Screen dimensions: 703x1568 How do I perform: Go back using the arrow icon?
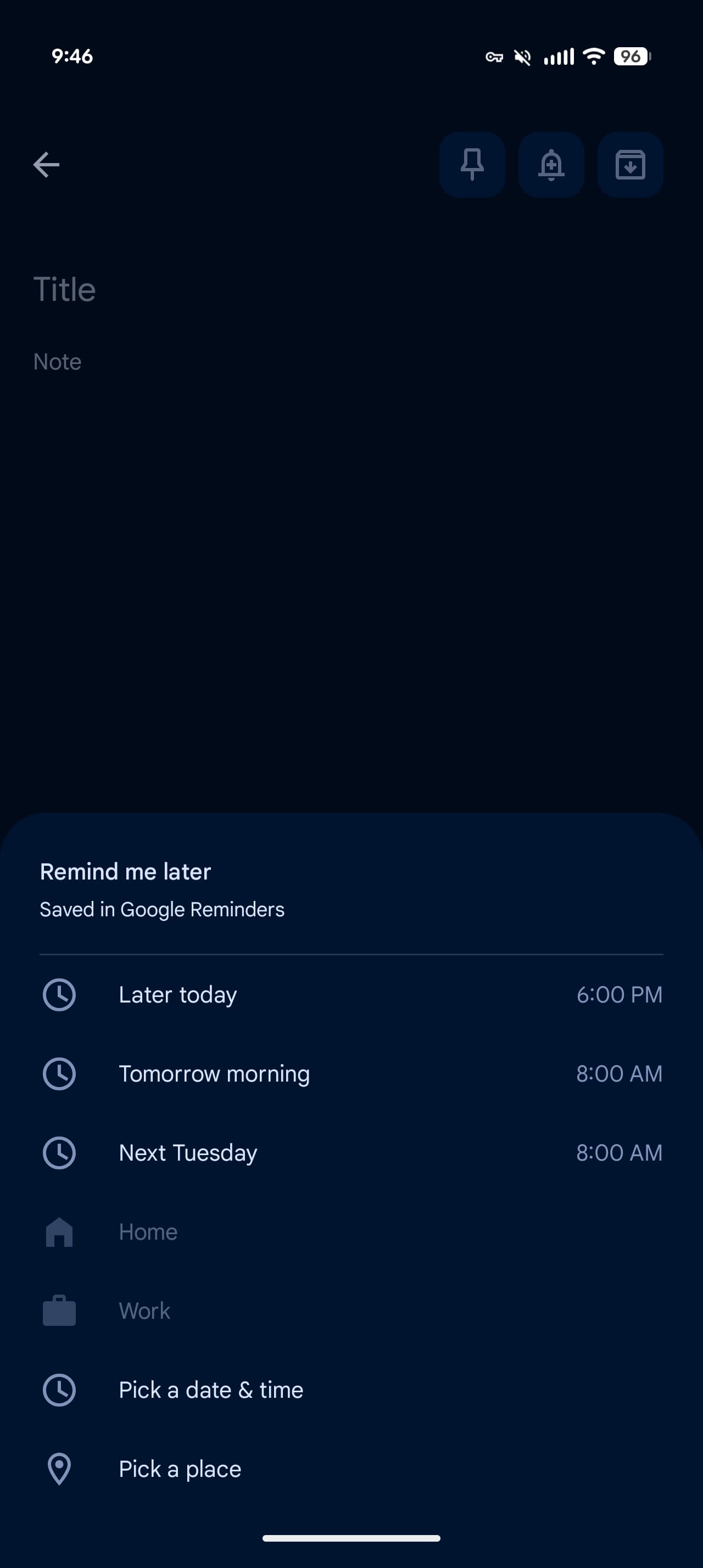[46, 164]
